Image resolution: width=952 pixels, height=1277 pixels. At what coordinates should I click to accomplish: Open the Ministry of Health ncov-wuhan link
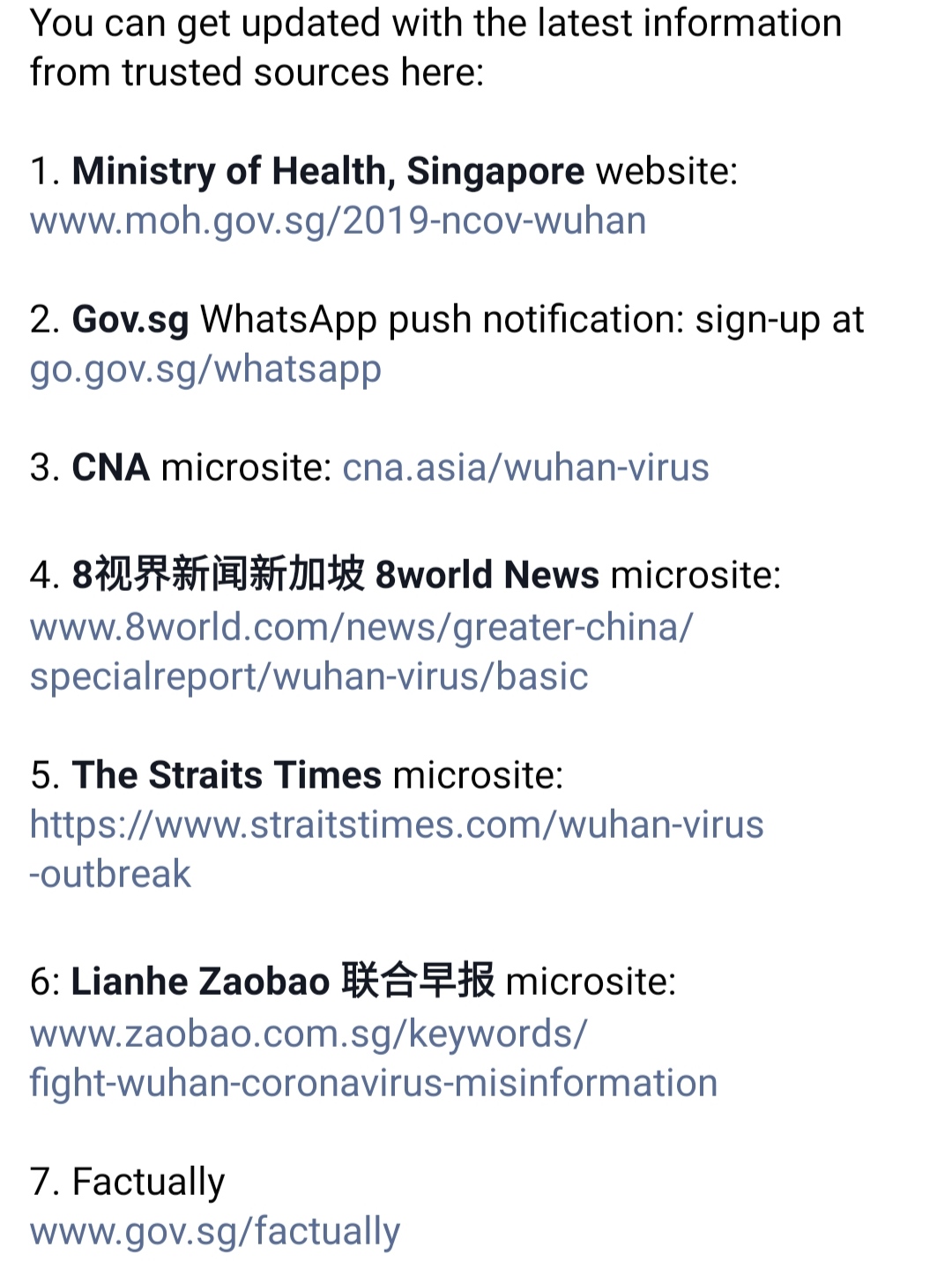pos(338,221)
